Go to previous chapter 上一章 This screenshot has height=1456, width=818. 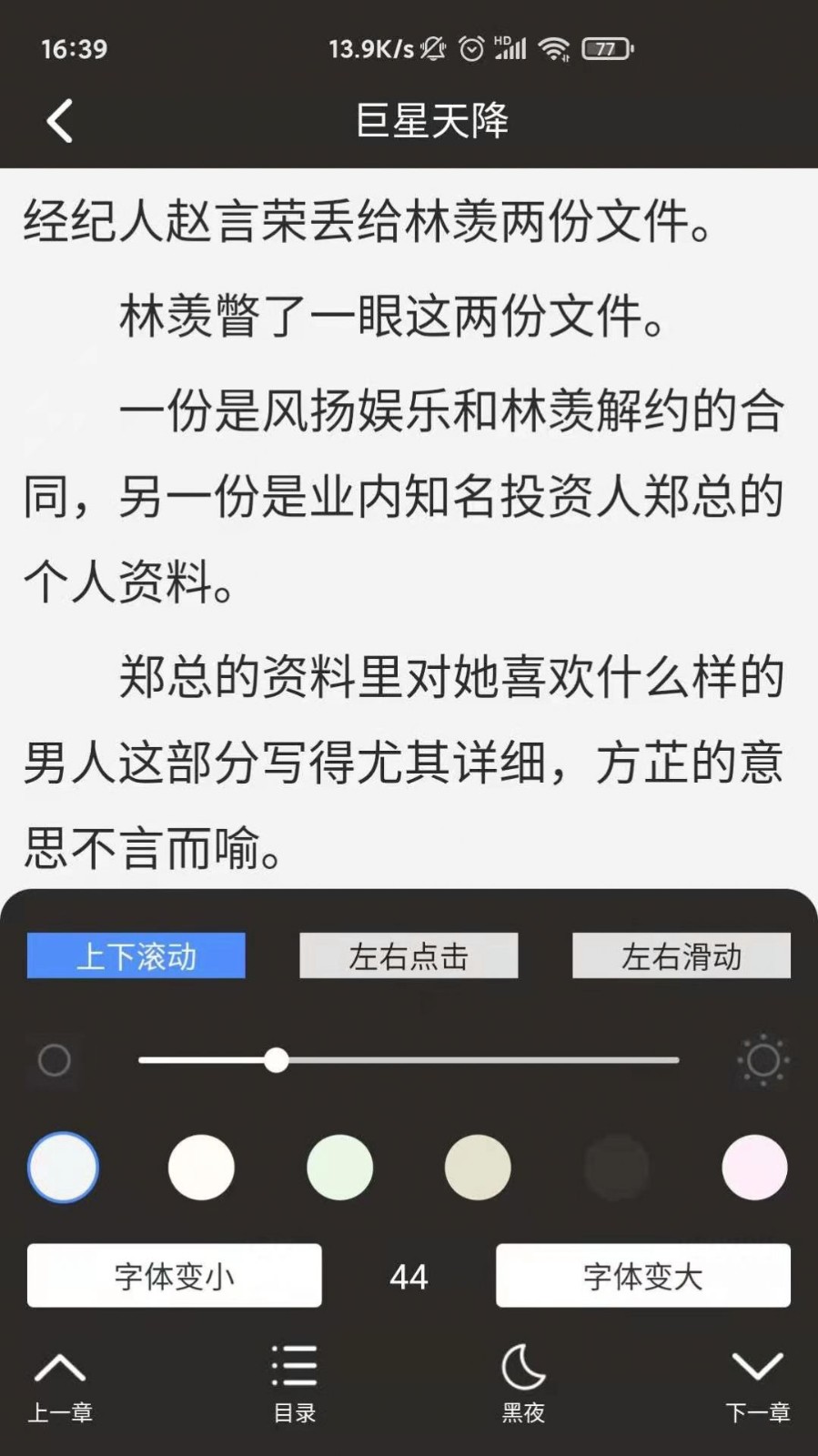pos(60,1385)
